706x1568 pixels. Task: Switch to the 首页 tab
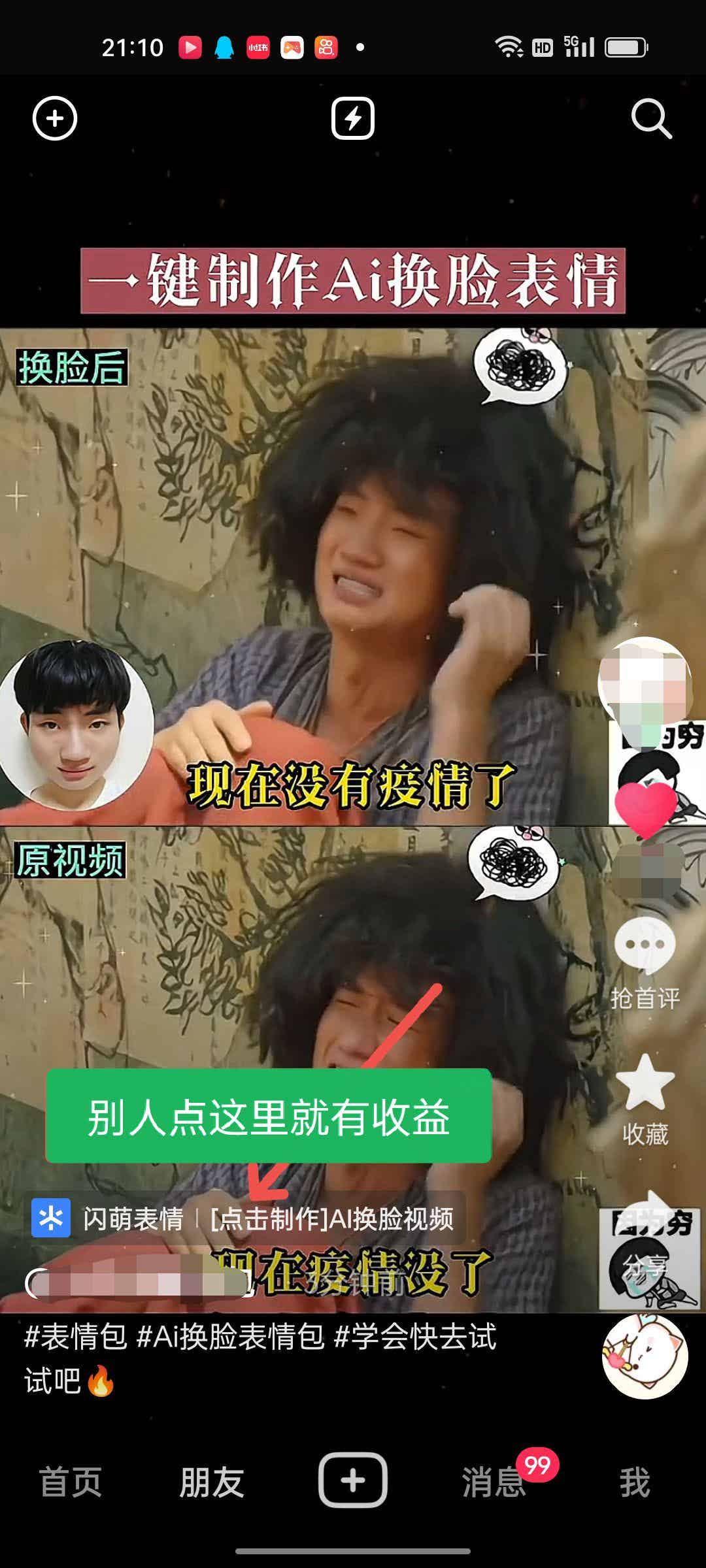point(71,1482)
